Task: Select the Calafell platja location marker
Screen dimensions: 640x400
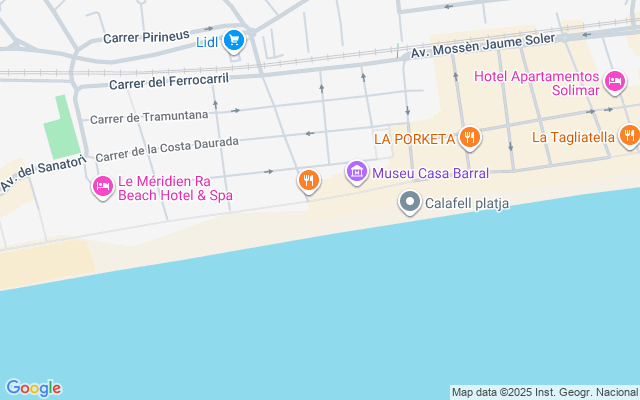Action: point(410,202)
